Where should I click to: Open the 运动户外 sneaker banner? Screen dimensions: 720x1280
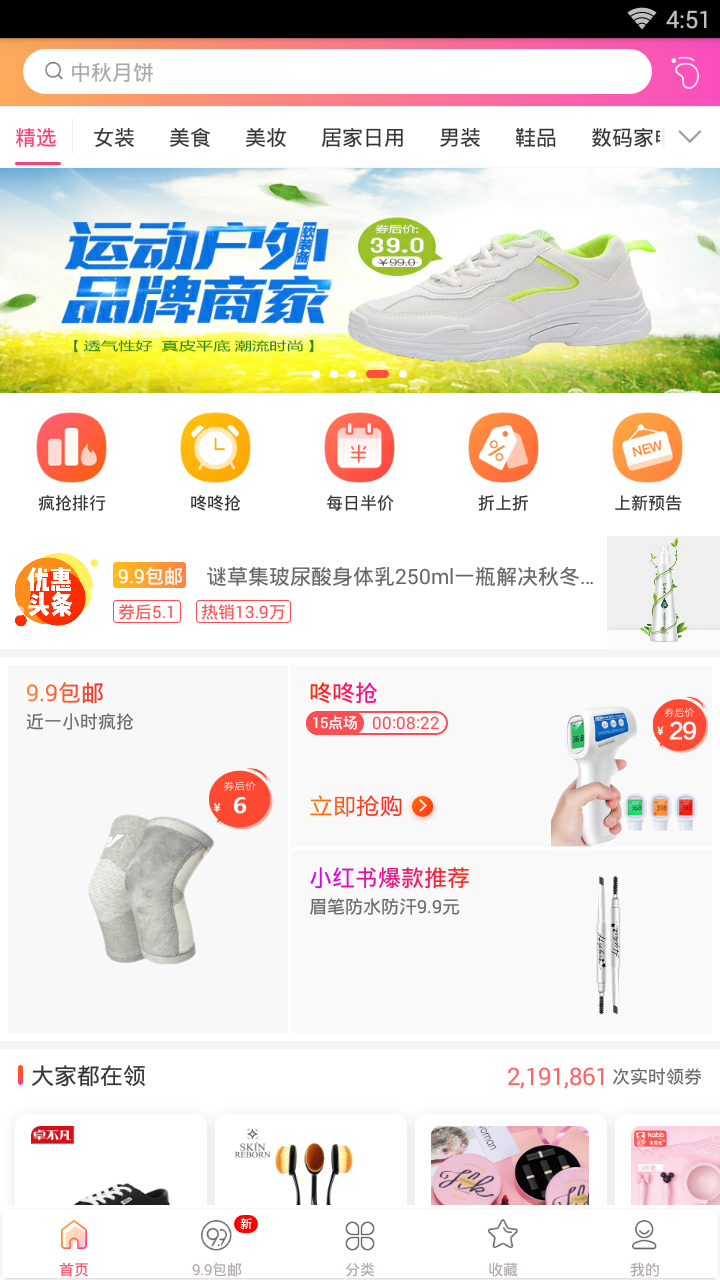(360, 280)
